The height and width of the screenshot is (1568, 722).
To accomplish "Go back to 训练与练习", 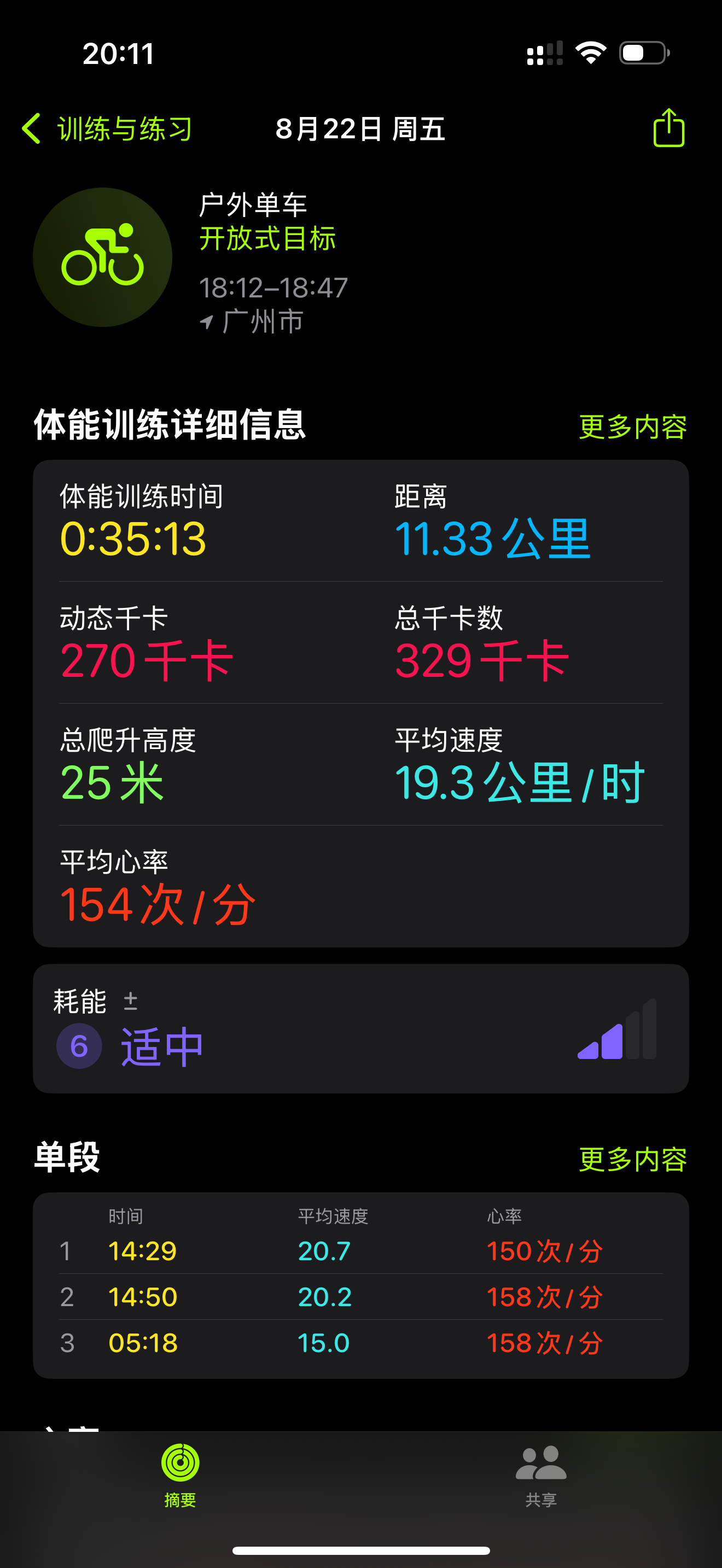I will click(x=107, y=129).
